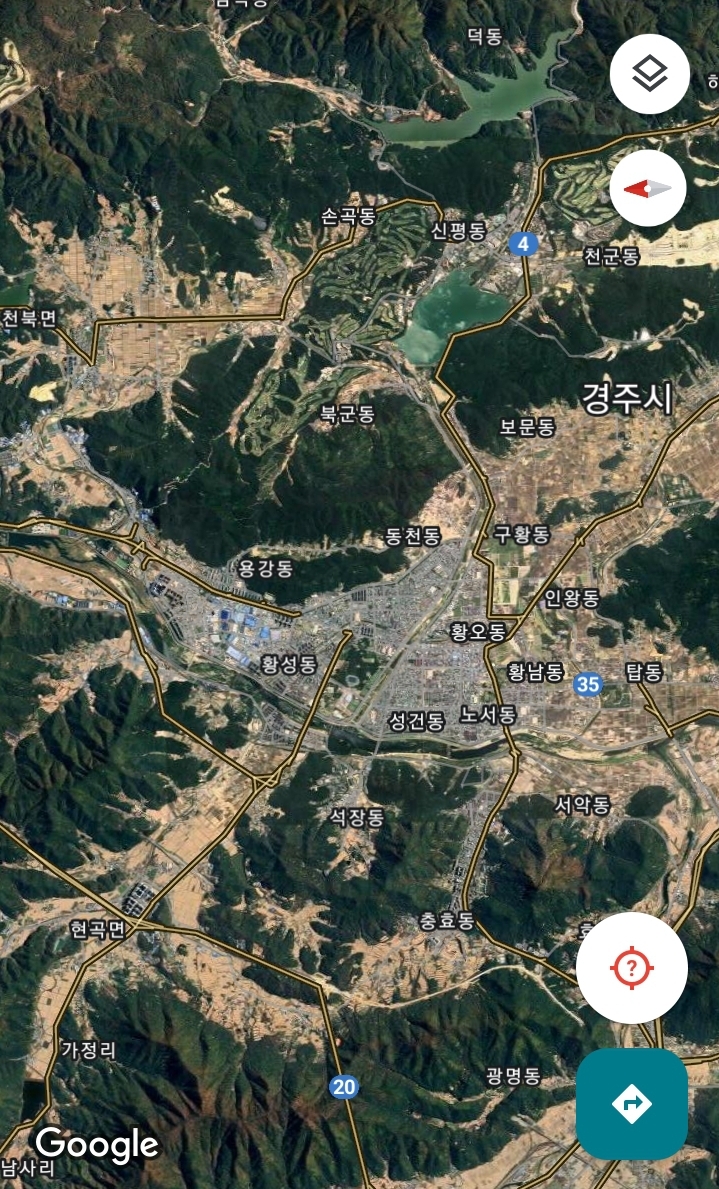This screenshot has width=719, height=1189.
Task: Center map on my location
Action: coord(632,968)
